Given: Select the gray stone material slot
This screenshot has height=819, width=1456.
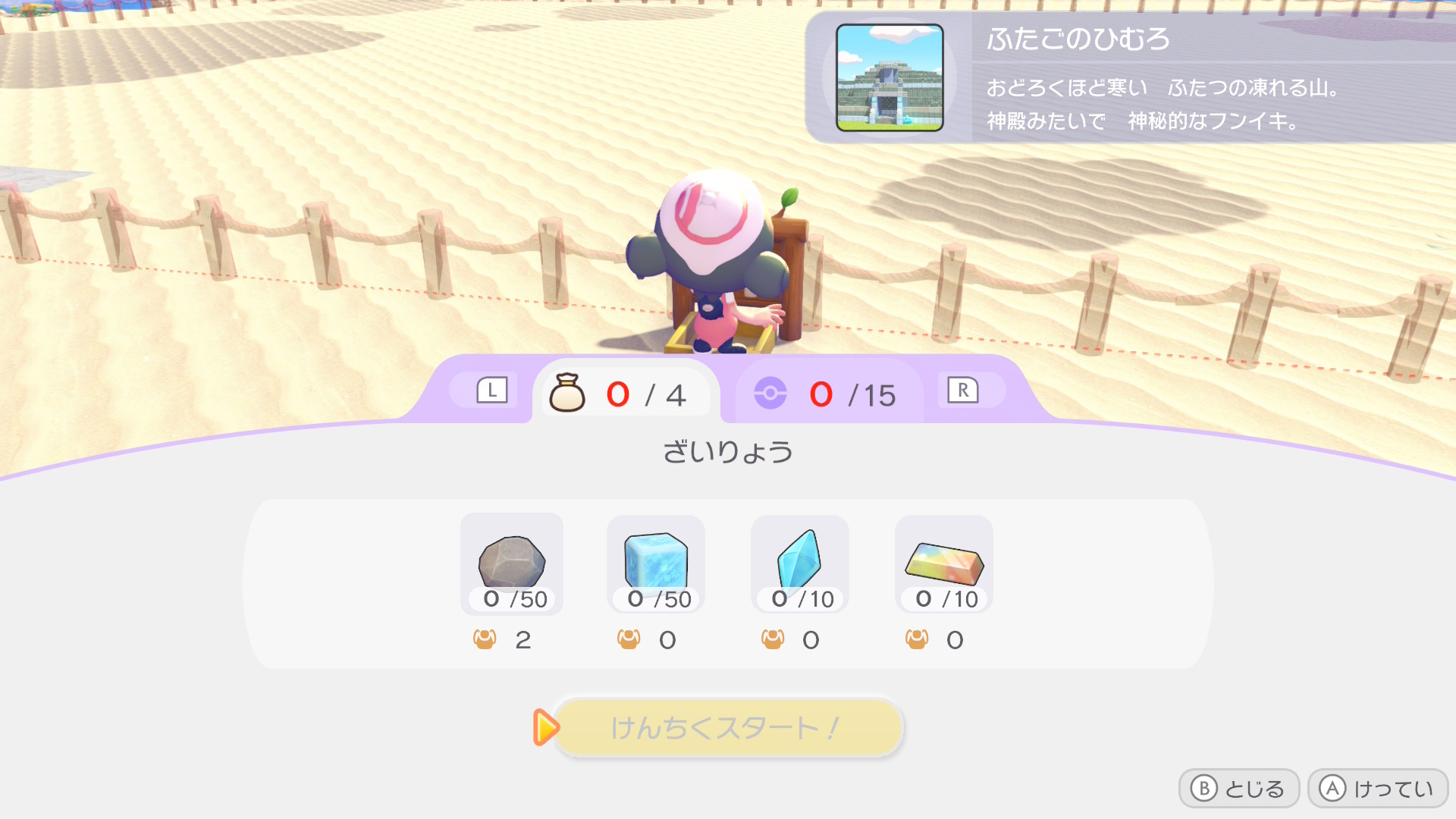Looking at the screenshot, I should pyautogui.click(x=512, y=564).
